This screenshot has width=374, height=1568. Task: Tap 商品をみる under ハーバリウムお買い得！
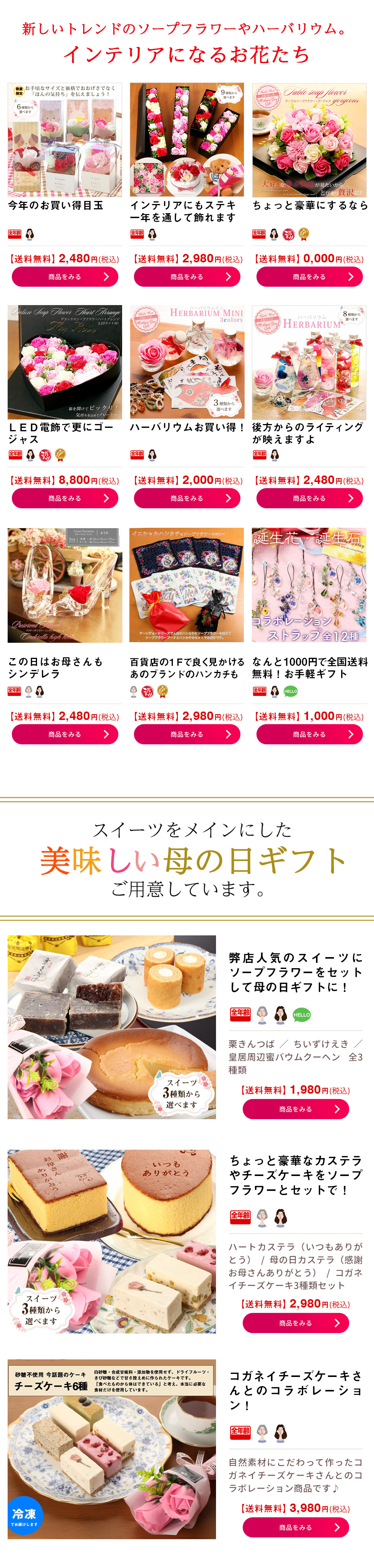point(187,498)
